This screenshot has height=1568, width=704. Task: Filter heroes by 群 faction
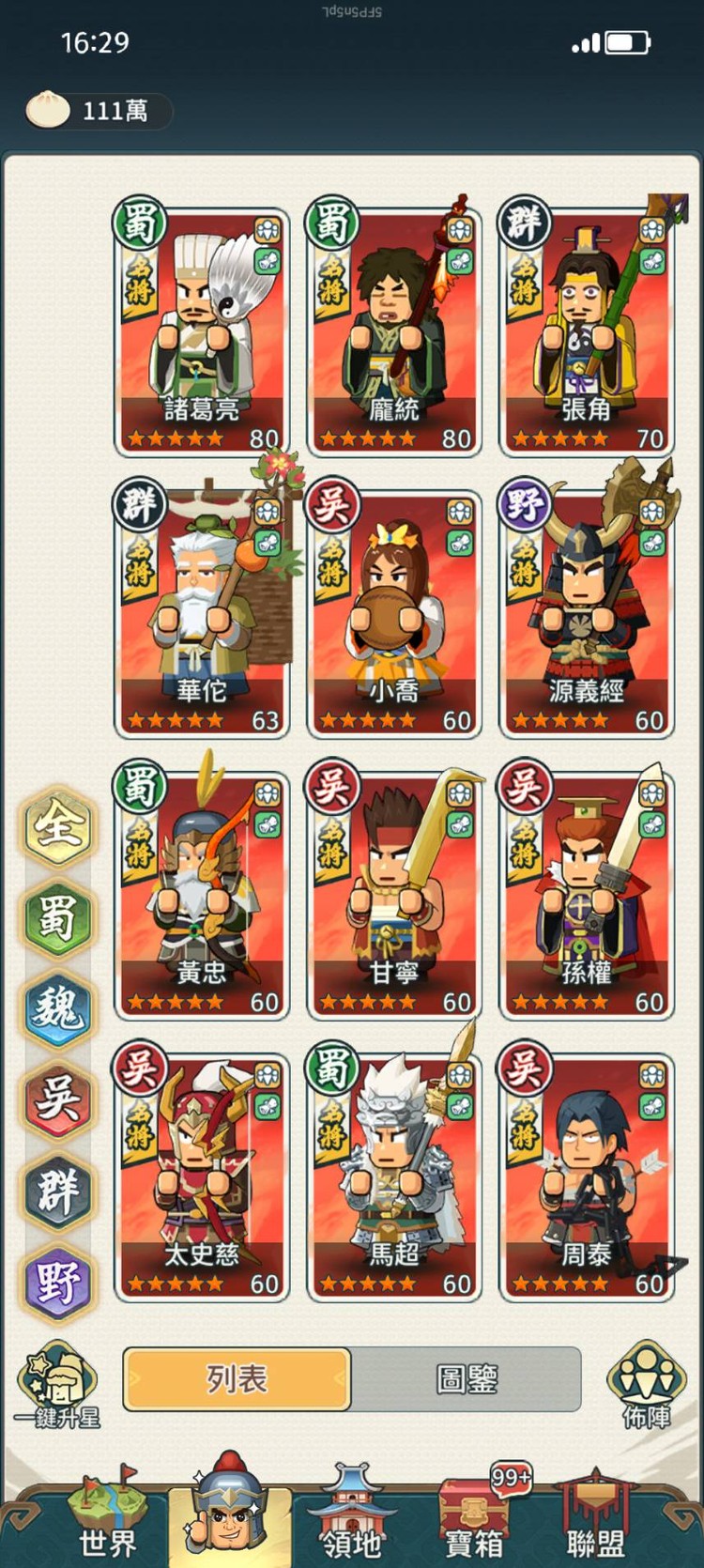(59, 1191)
